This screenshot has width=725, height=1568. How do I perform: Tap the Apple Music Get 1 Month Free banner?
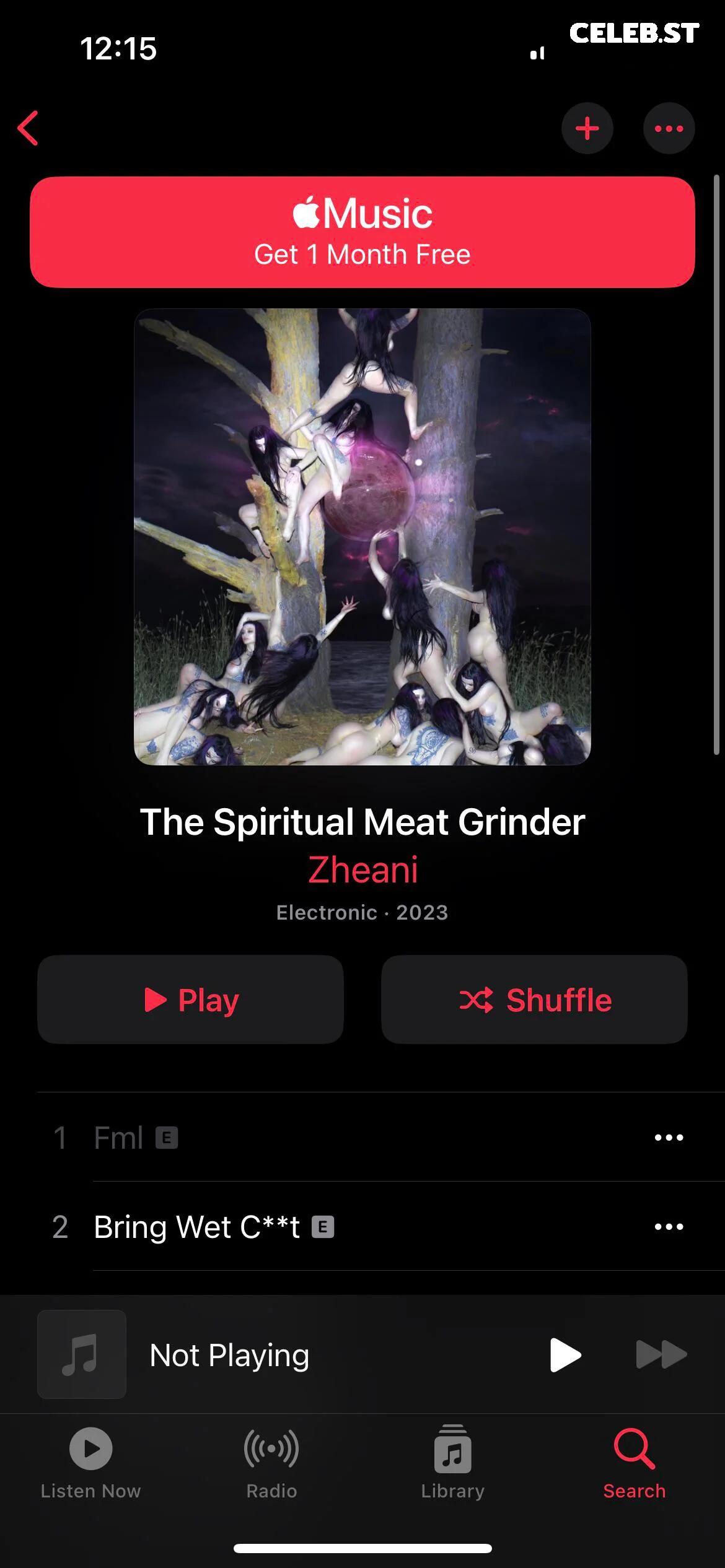pyautogui.click(x=362, y=232)
